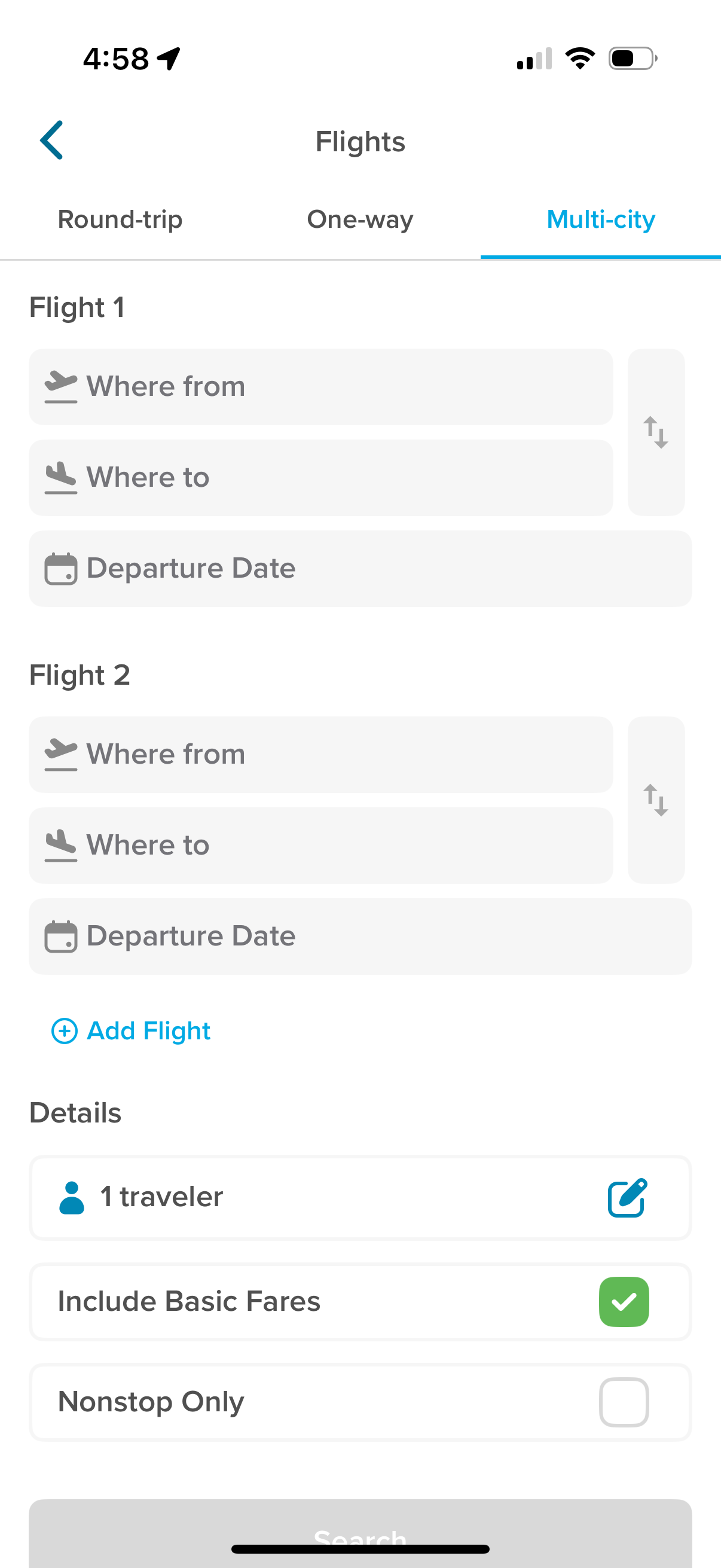Click the arrival plane icon in Flight 1
Image resolution: width=721 pixels, height=1568 pixels.
60,477
